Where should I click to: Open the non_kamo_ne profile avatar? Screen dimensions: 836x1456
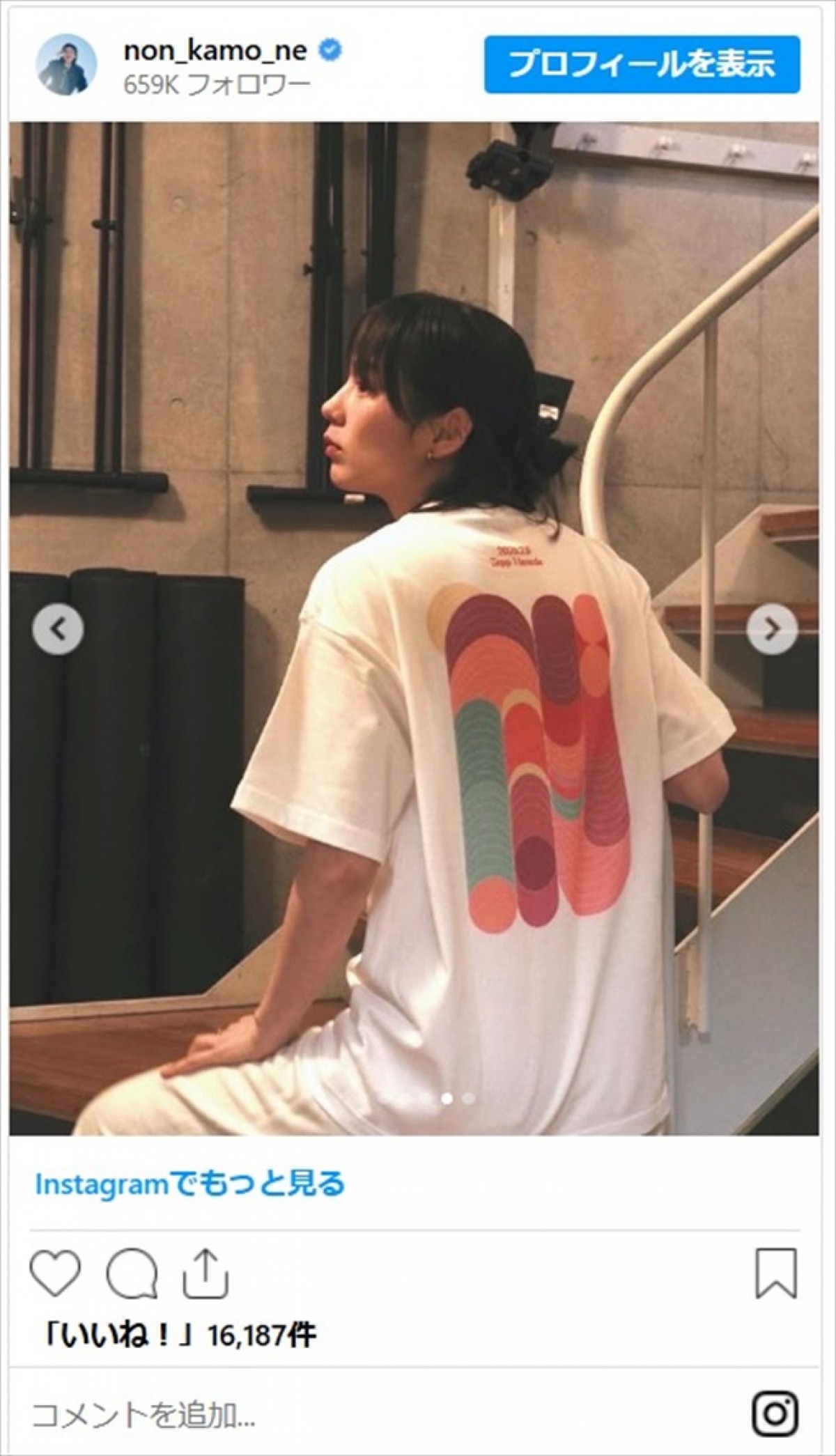67,64
